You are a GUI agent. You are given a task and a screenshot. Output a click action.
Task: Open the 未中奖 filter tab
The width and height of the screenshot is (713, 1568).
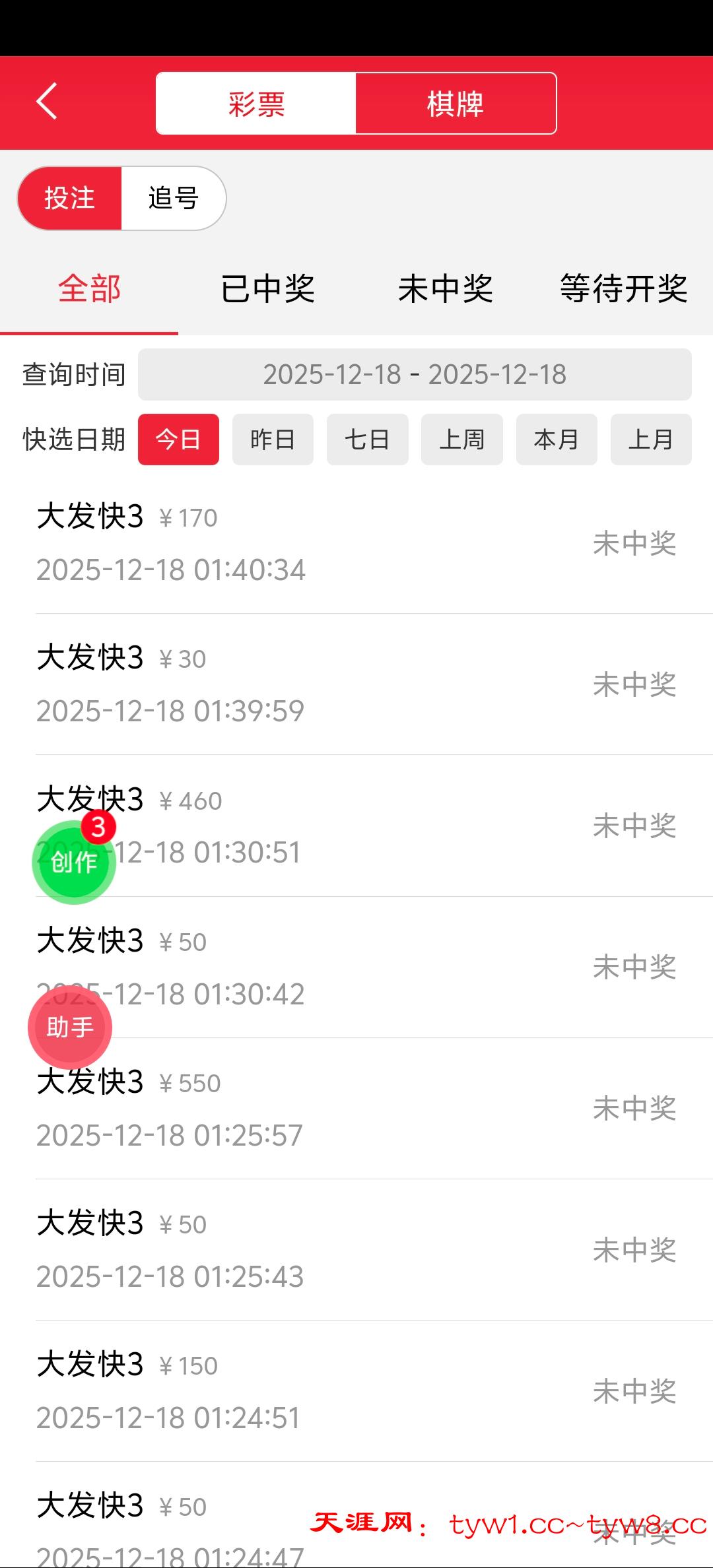446,289
